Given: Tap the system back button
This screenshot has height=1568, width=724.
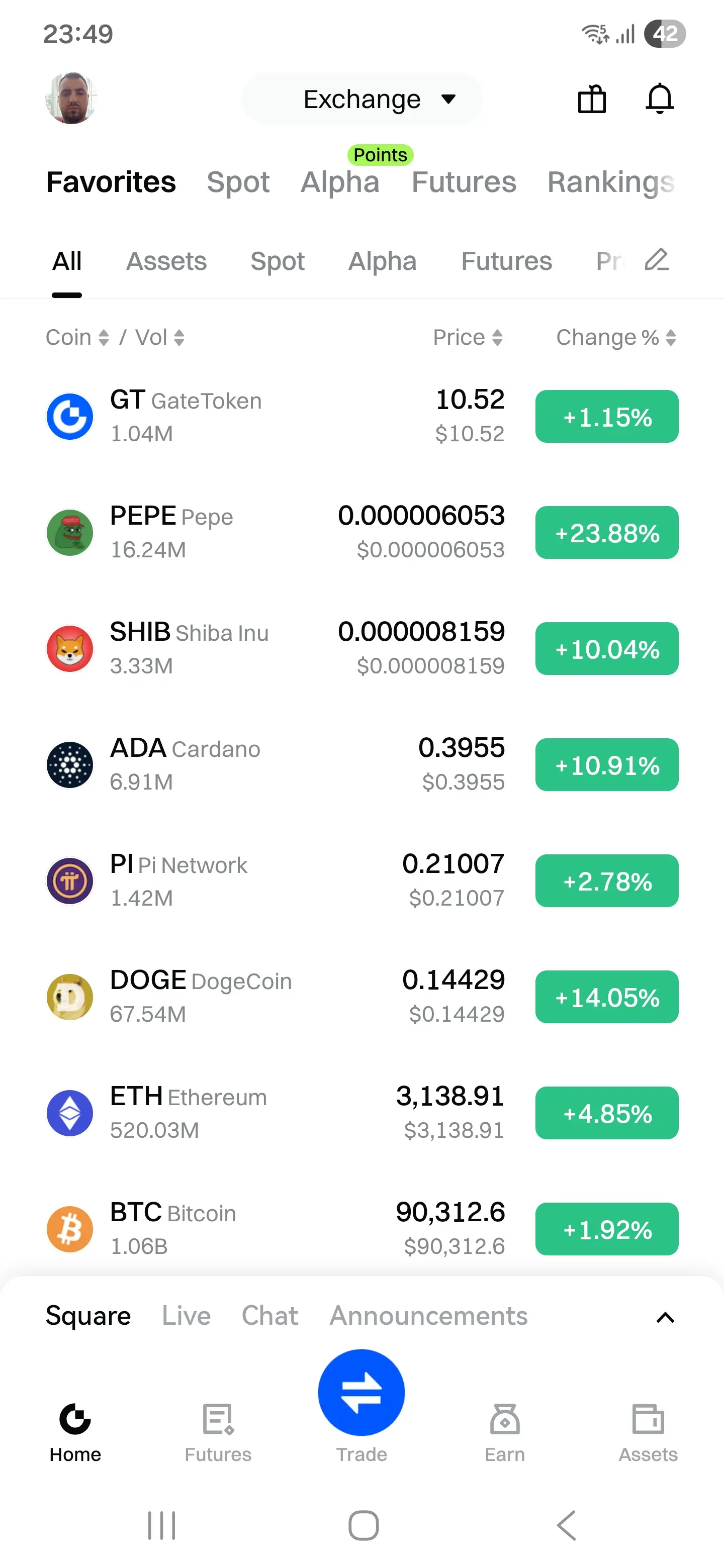Looking at the screenshot, I should [x=566, y=1525].
